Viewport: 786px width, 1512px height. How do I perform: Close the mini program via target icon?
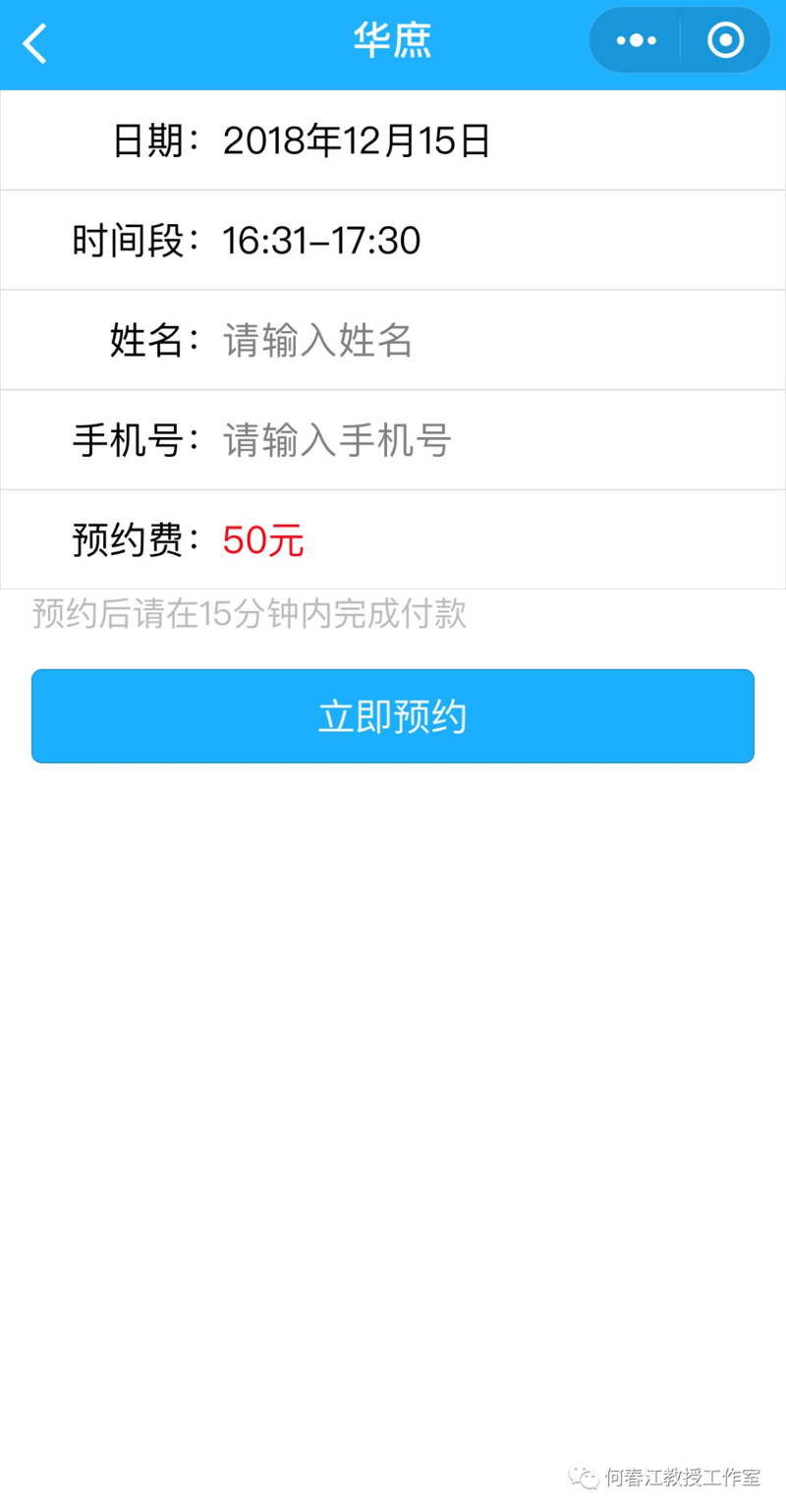tap(725, 40)
